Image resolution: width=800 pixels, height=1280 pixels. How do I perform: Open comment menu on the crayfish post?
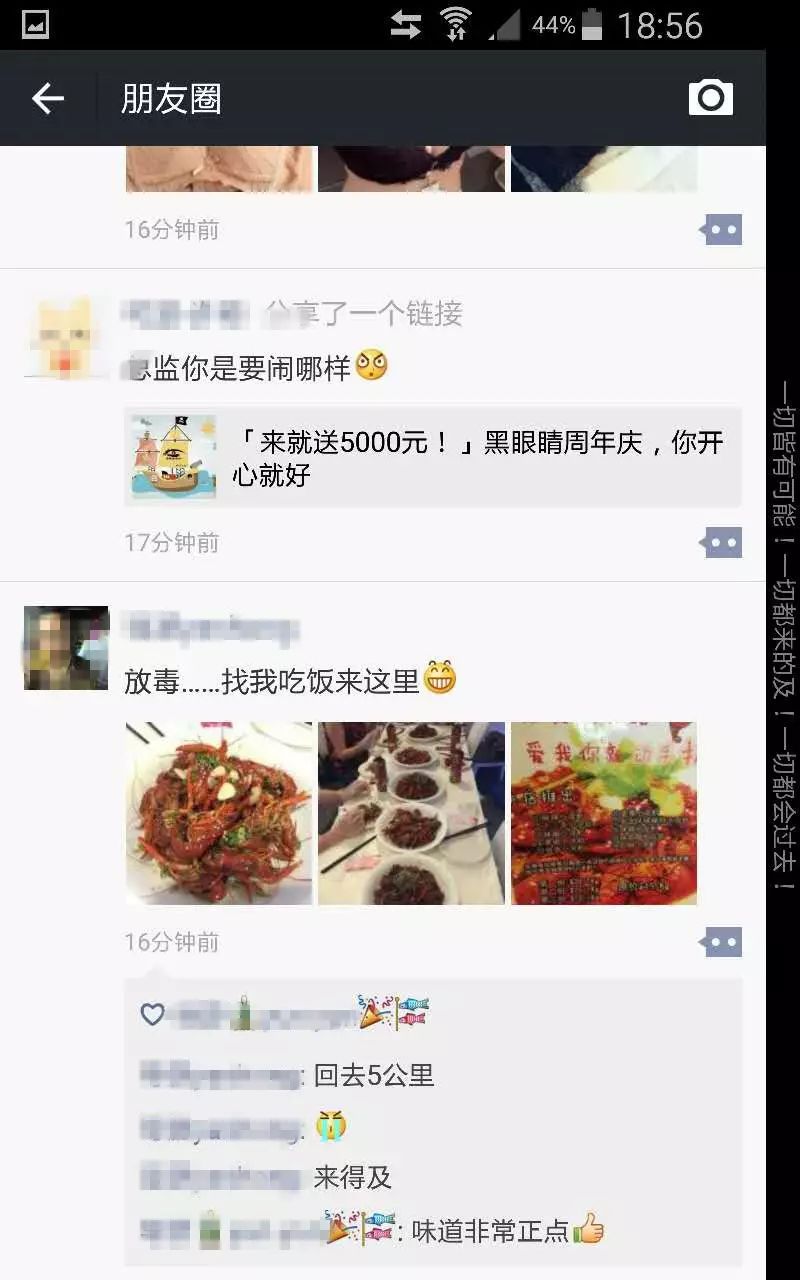(721, 942)
